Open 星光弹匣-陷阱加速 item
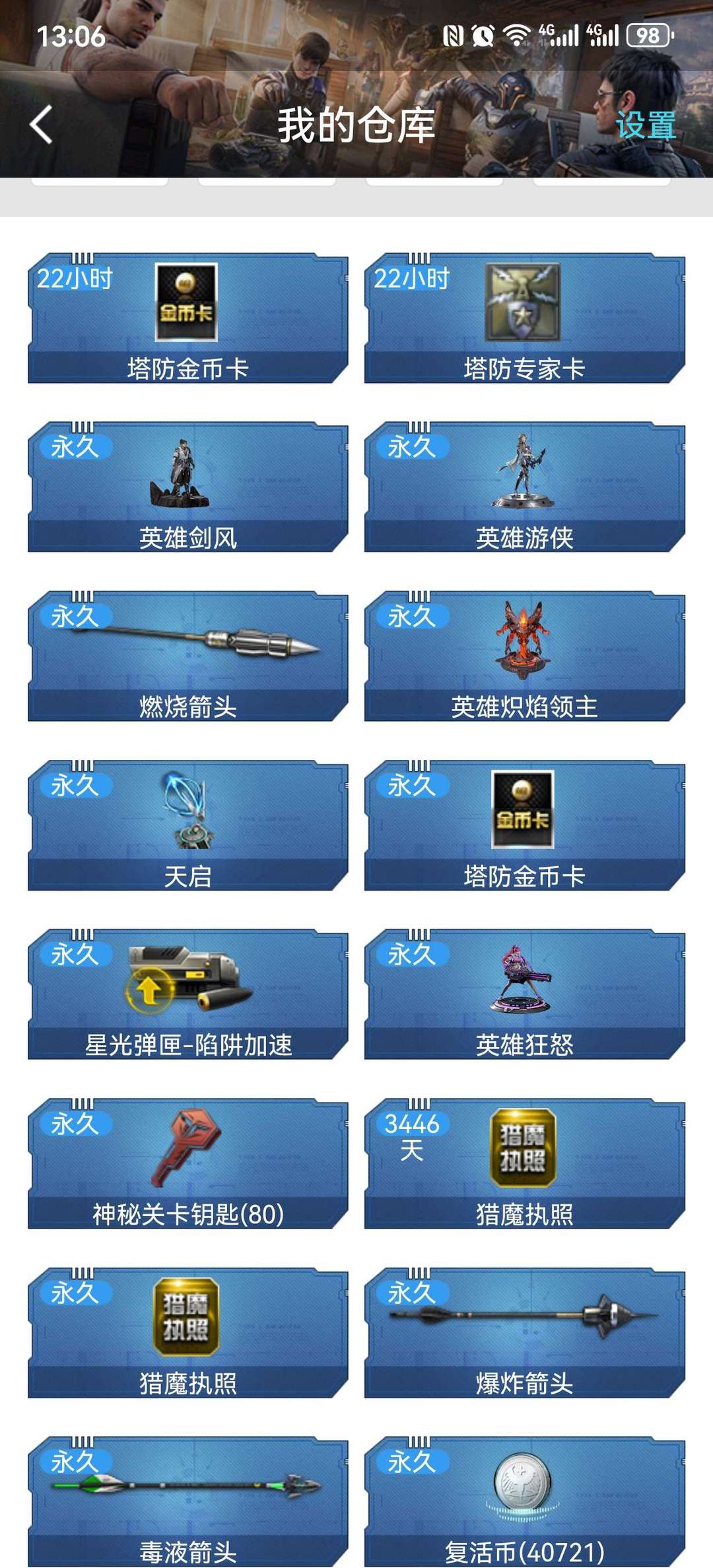The image size is (713, 1568). click(x=187, y=994)
